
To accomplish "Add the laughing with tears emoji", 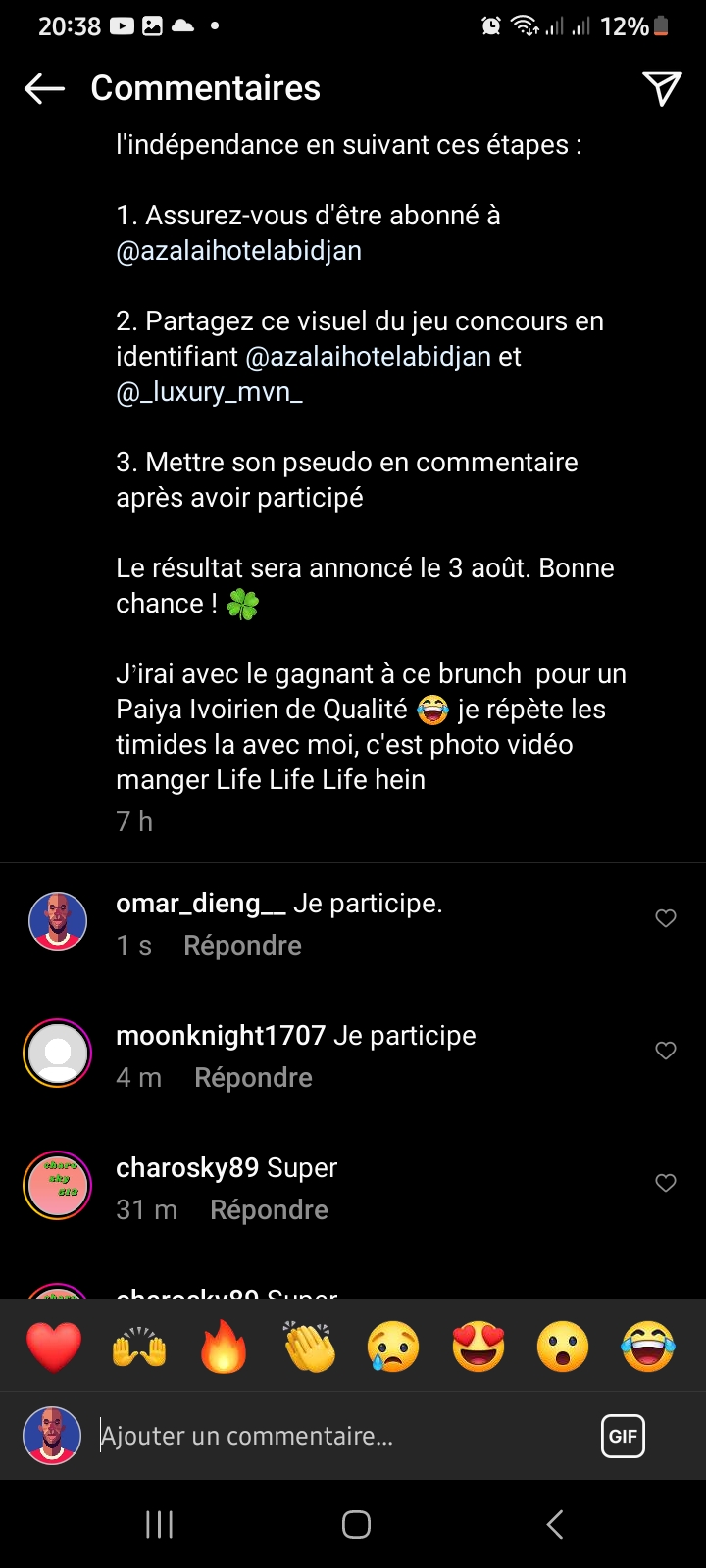I will click(x=648, y=1347).
